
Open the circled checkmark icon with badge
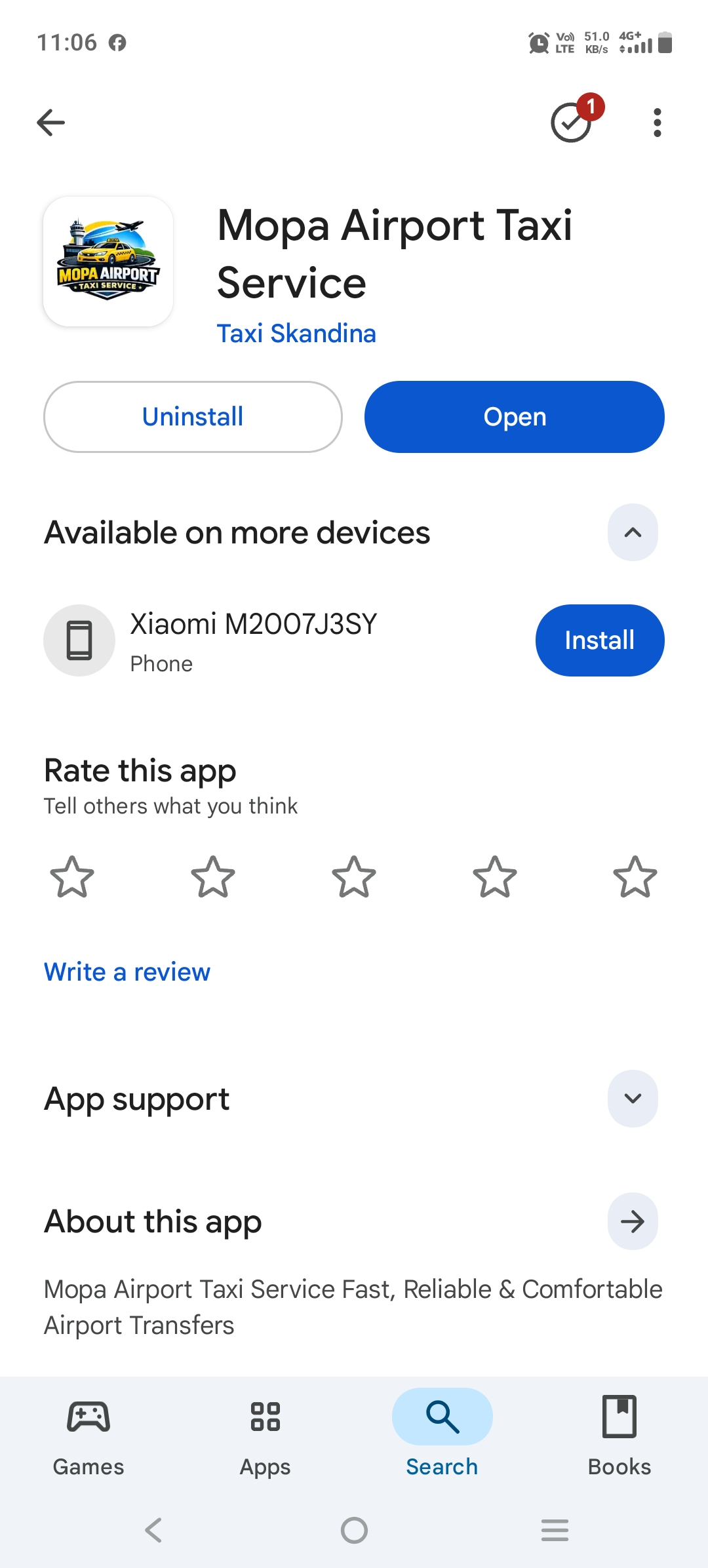(572, 122)
